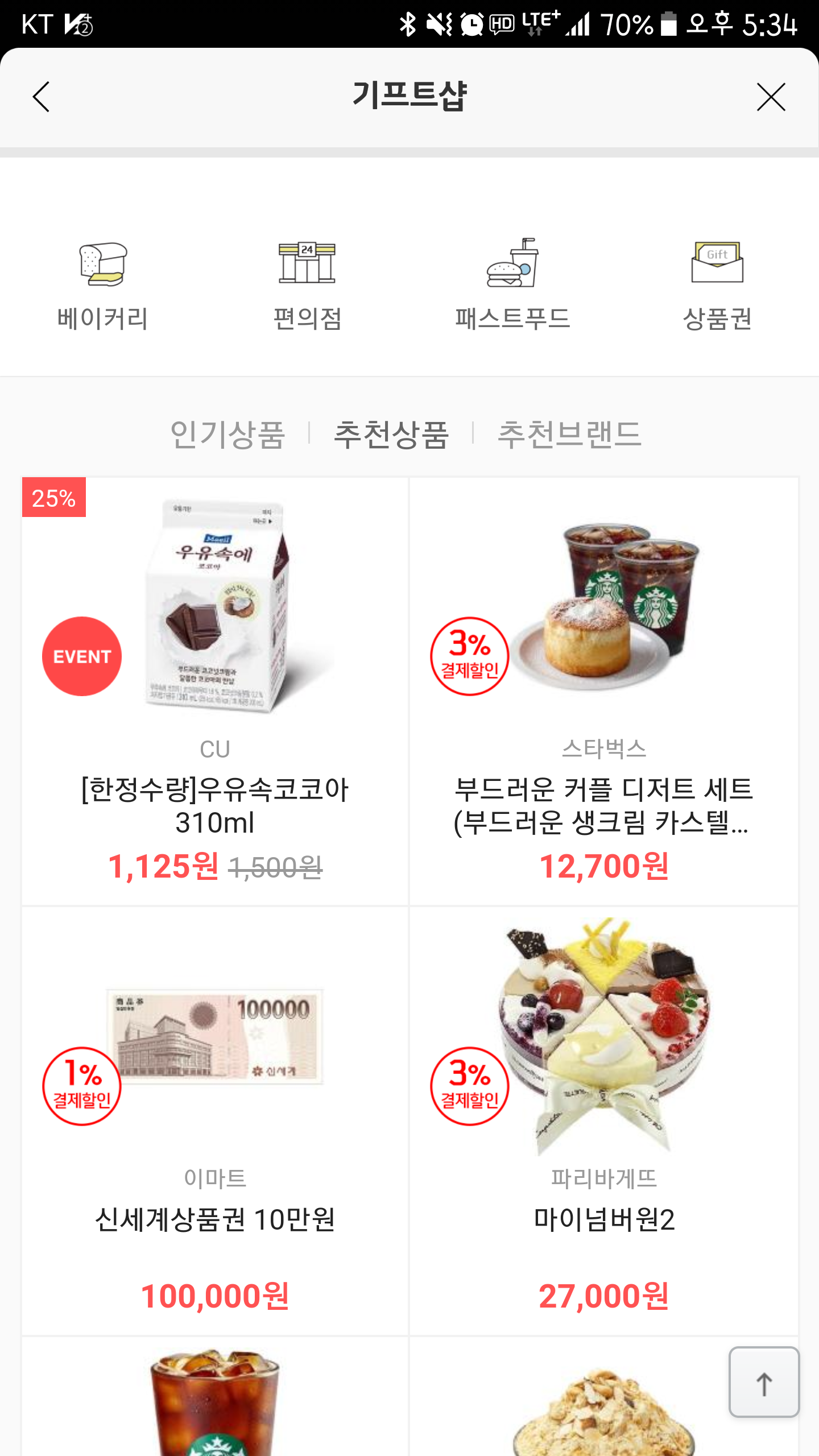Screen dimensions: 819x1456
Task: Open the 상품권 category
Action: (717, 286)
